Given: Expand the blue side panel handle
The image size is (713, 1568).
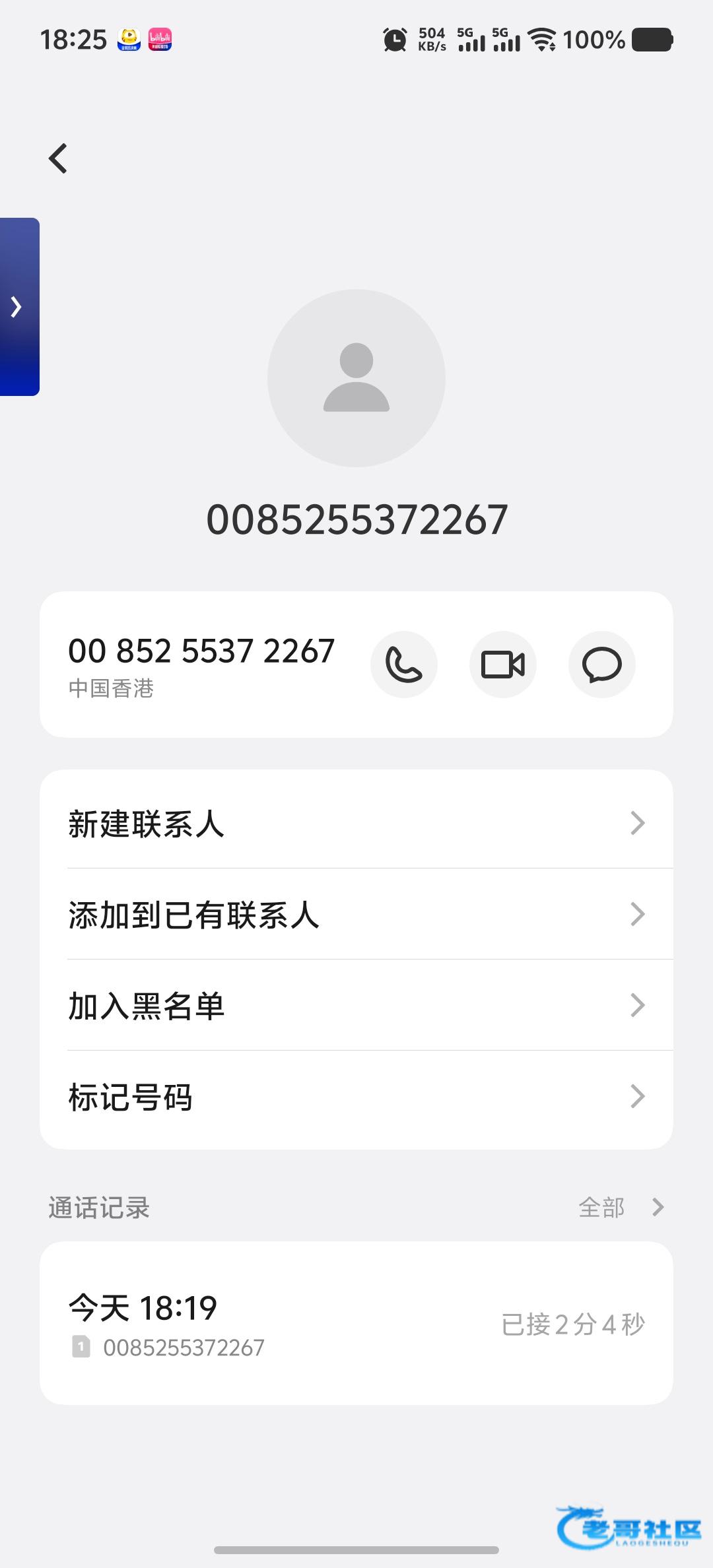Looking at the screenshot, I should point(18,307).
